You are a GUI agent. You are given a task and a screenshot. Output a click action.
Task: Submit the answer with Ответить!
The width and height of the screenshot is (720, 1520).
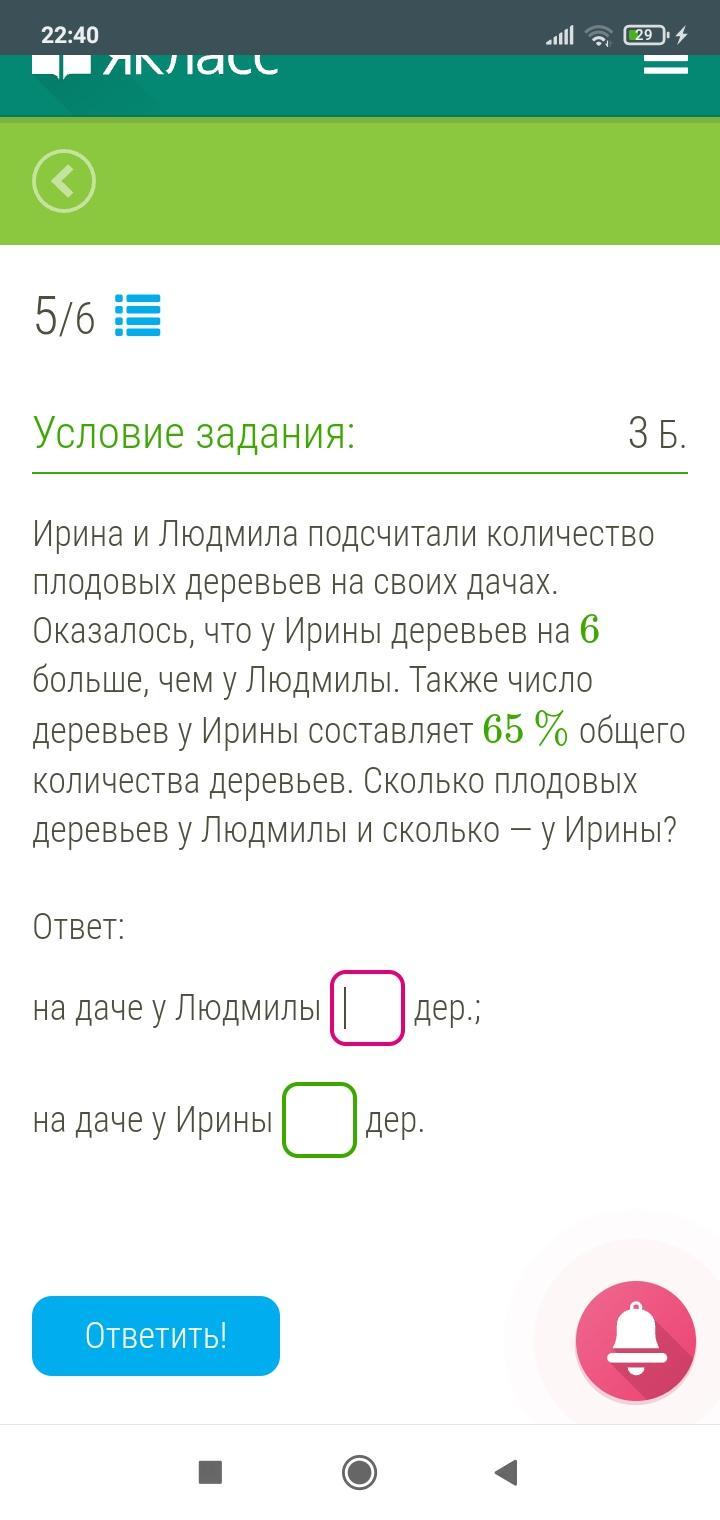pos(156,1336)
